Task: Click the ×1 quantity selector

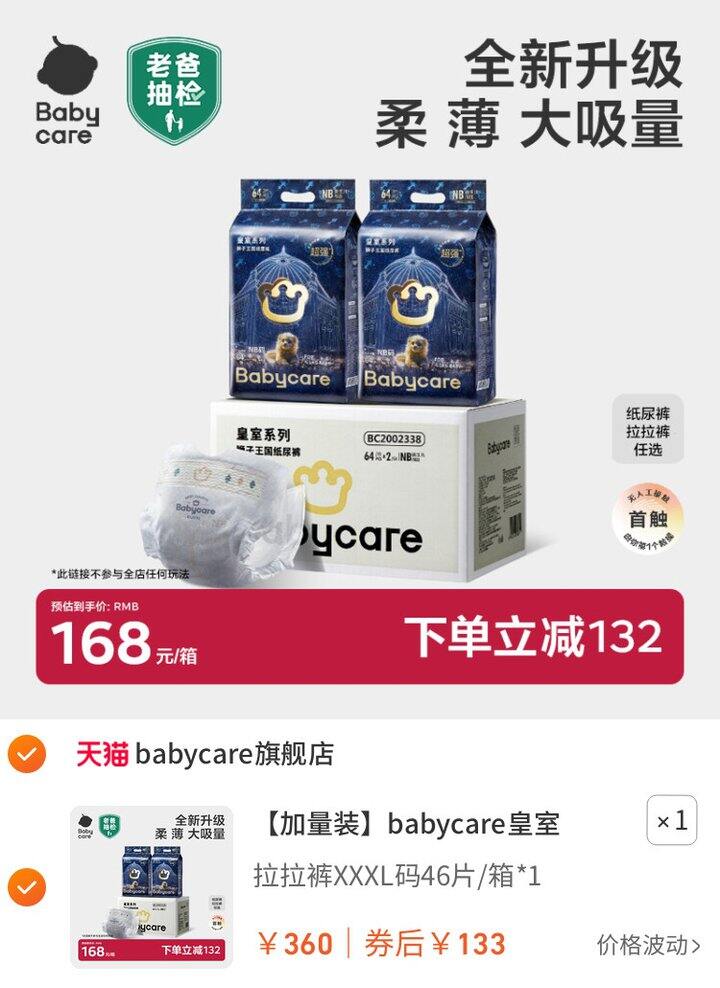Action: tap(673, 822)
